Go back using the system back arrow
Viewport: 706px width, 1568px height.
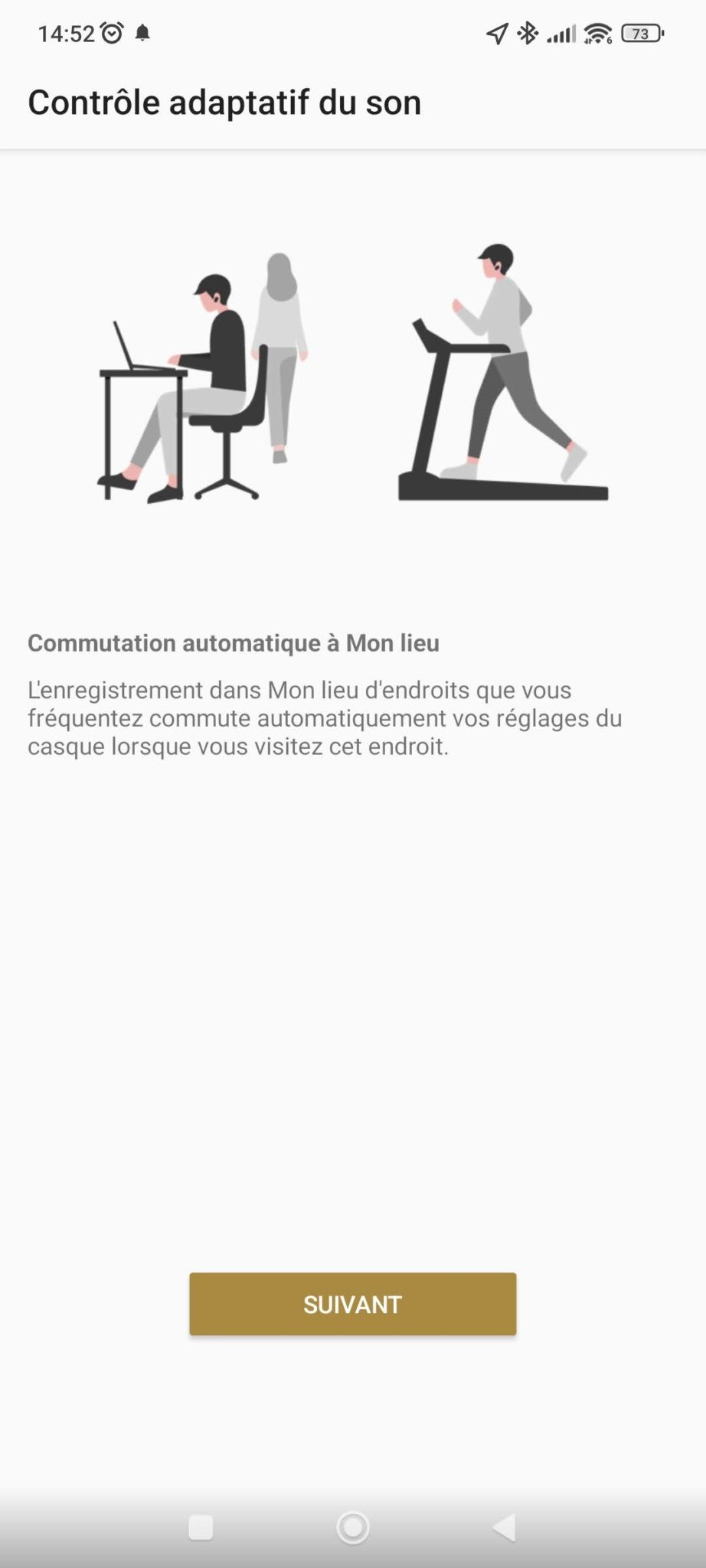click(505, 1527)
